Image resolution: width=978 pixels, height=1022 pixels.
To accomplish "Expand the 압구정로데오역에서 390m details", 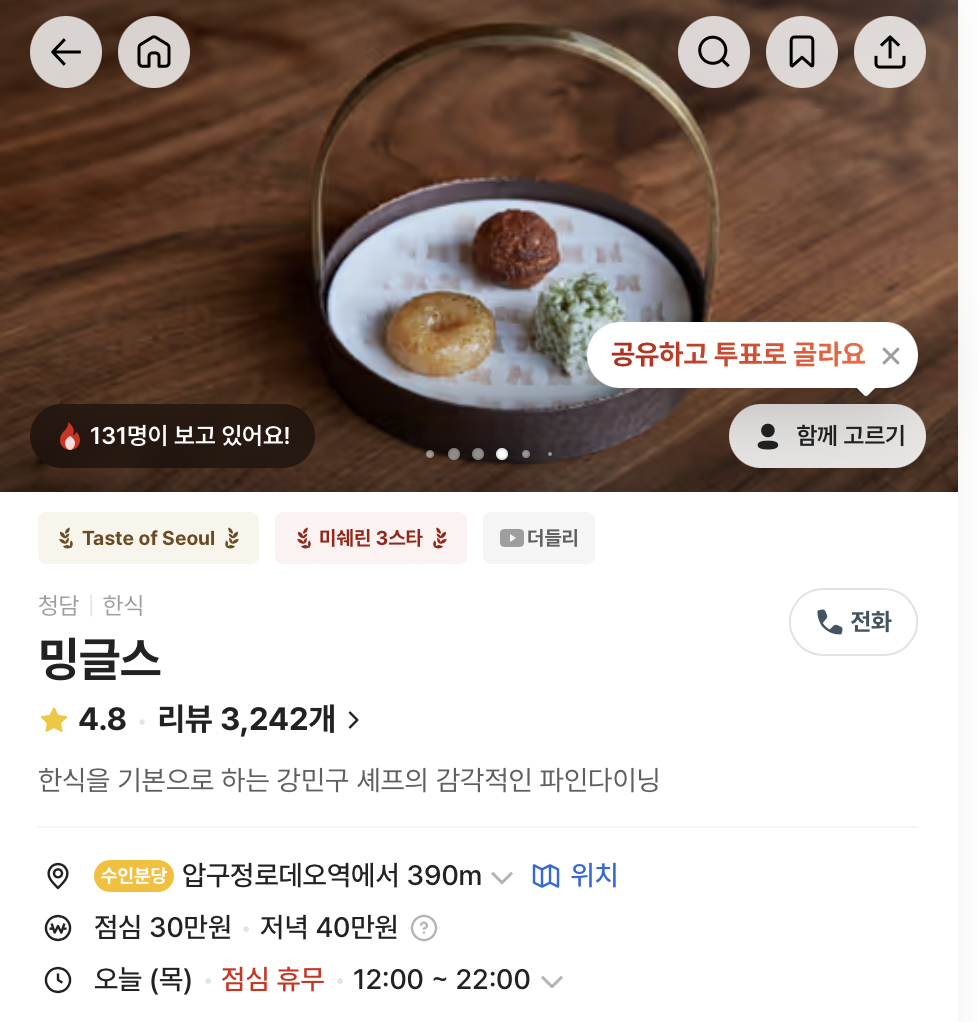I will [x=499, y=877].
